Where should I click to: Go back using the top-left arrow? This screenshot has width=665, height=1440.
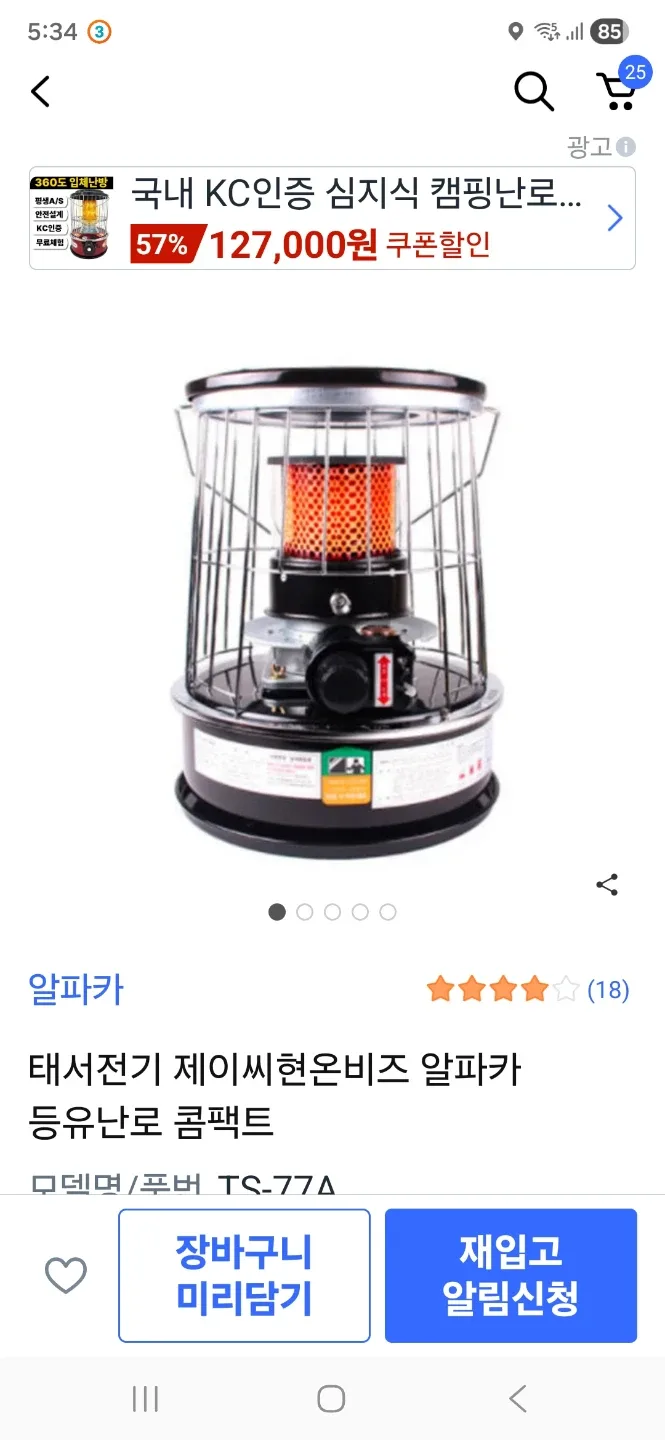pyautogui.click(x=40, y=92)
